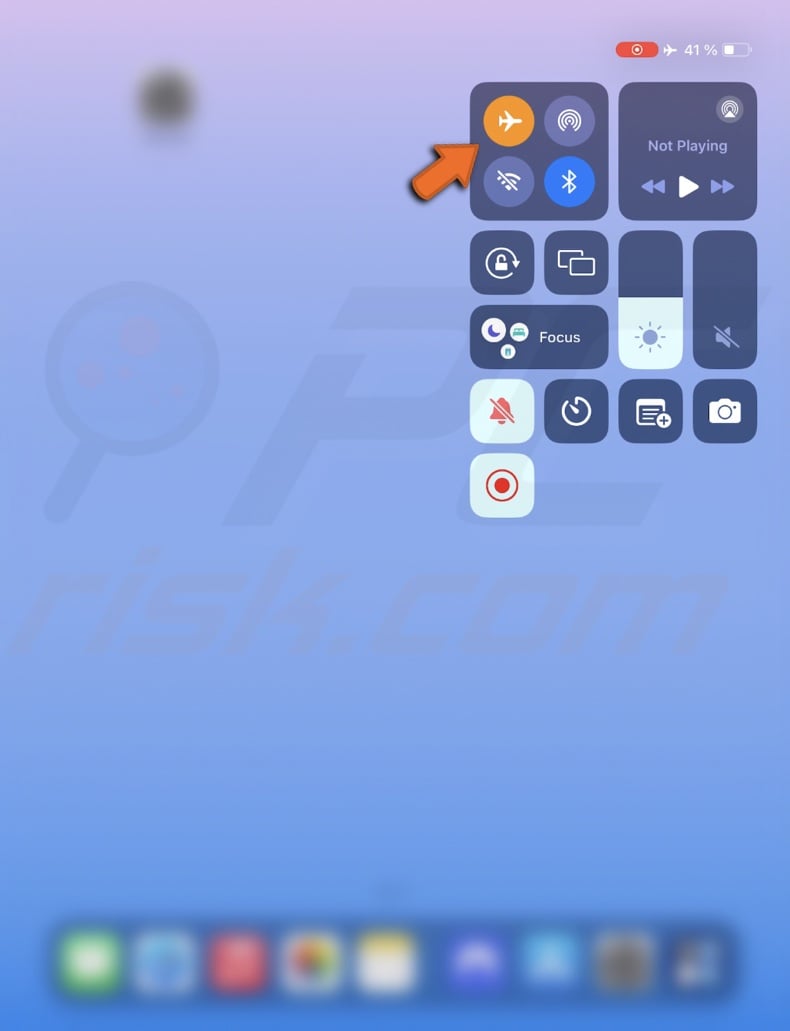The height and width of the screenshot is (1031, 790).
Task: Rewind using the previous track control
Action: tap(653, 186)
